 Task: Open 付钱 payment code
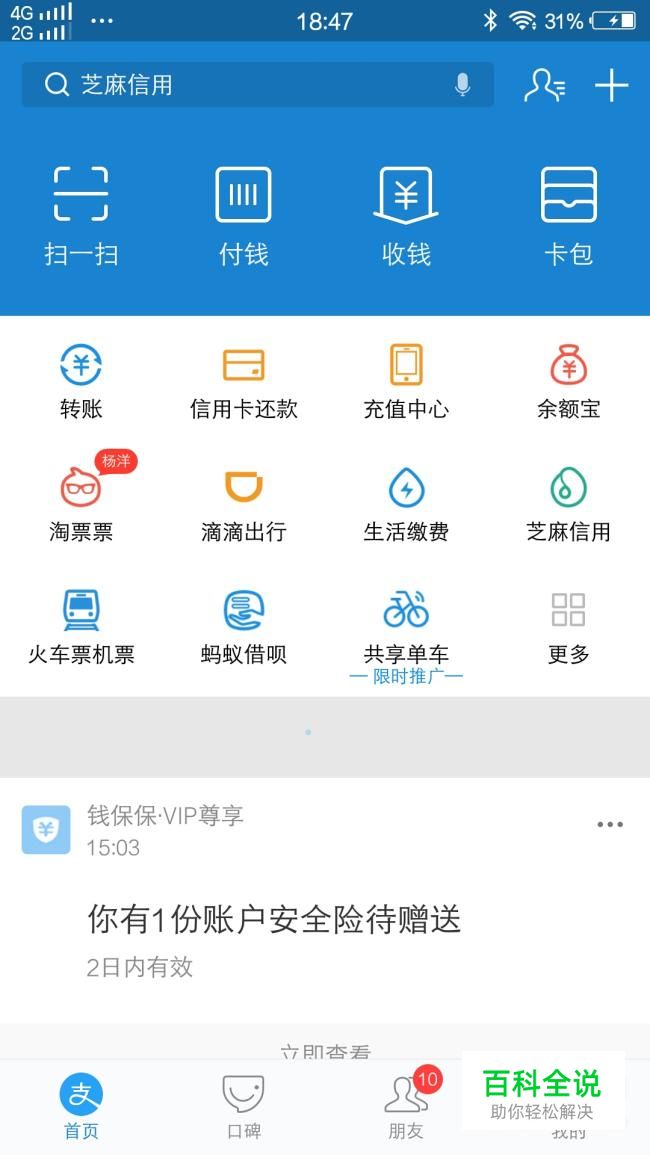[x=243, y=215]
